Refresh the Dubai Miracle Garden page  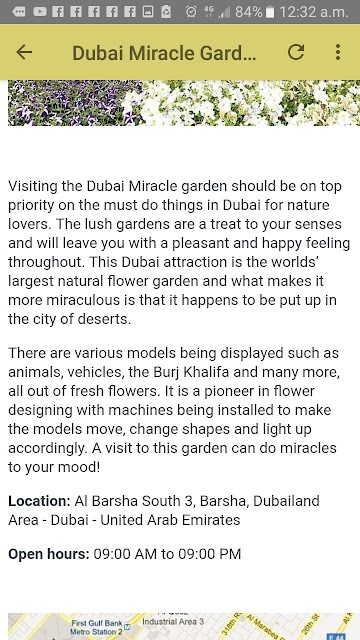(296, 52)
